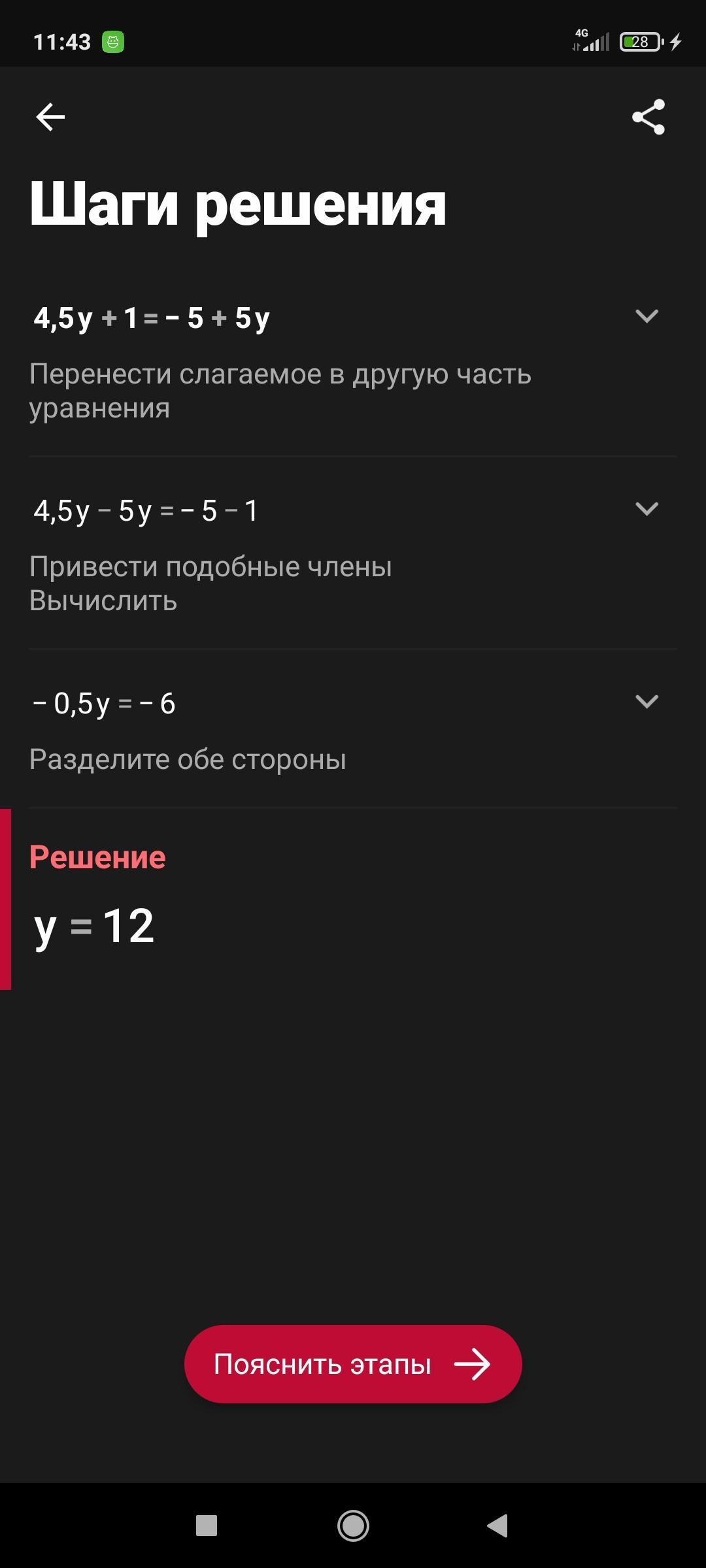
Task: Go to the home screen via system button
Action: [x=353, y=1526]
